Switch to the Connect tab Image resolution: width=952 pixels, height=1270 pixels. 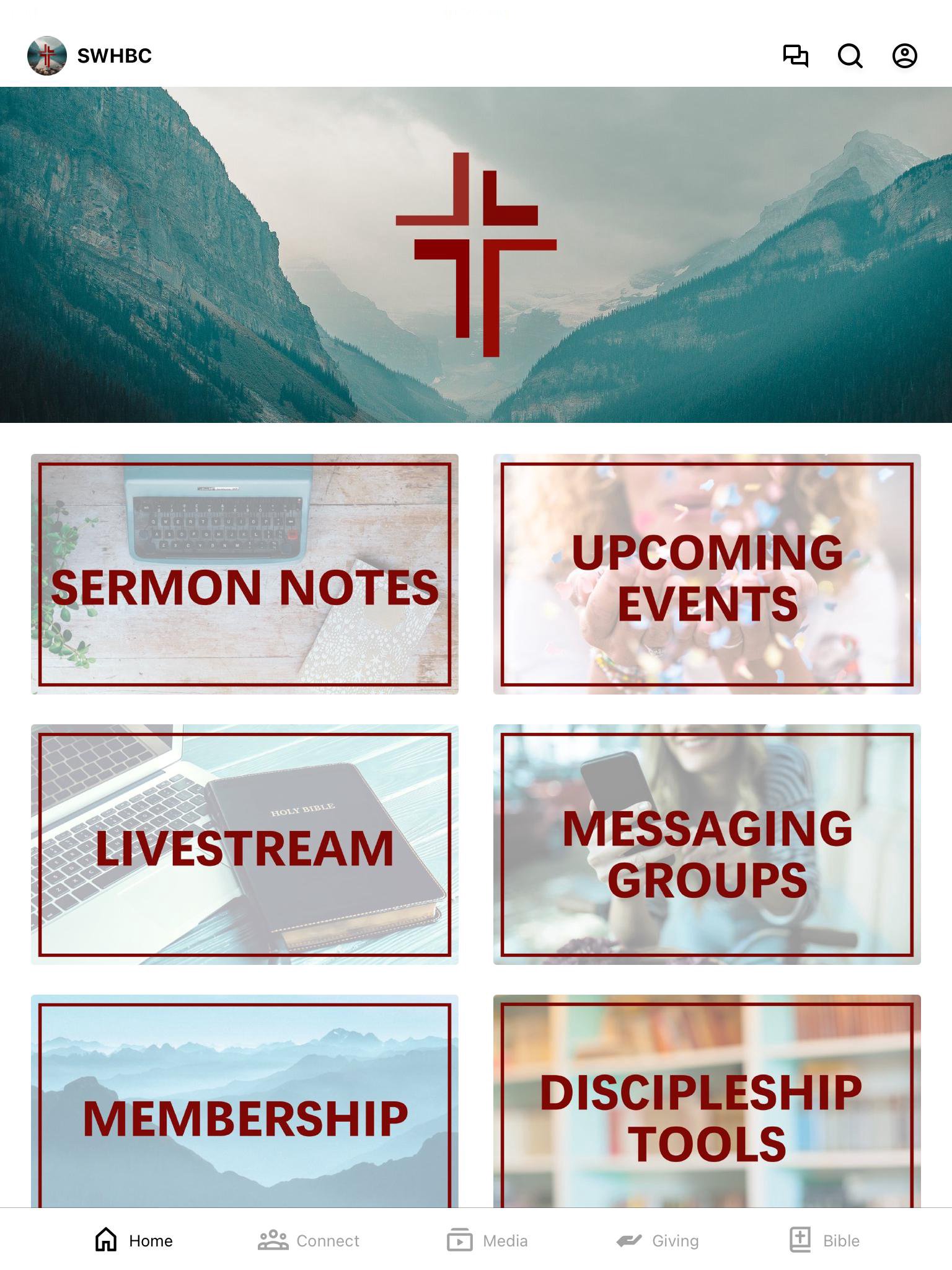click(x=309, y=1240)
